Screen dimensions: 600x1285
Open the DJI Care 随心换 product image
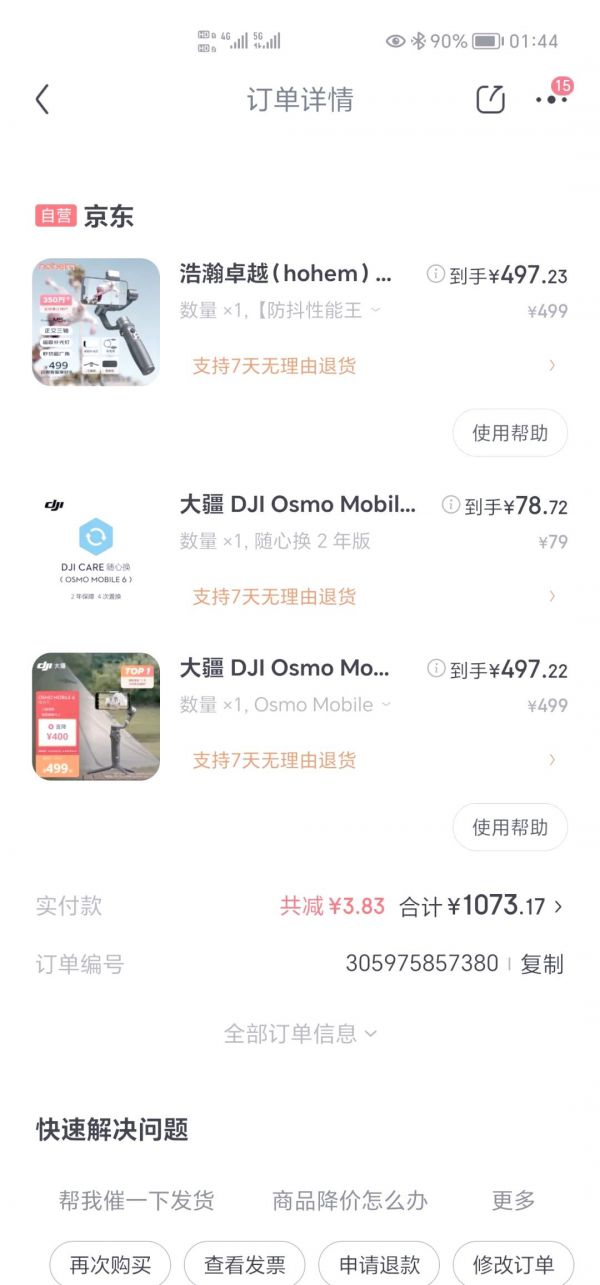96,550
